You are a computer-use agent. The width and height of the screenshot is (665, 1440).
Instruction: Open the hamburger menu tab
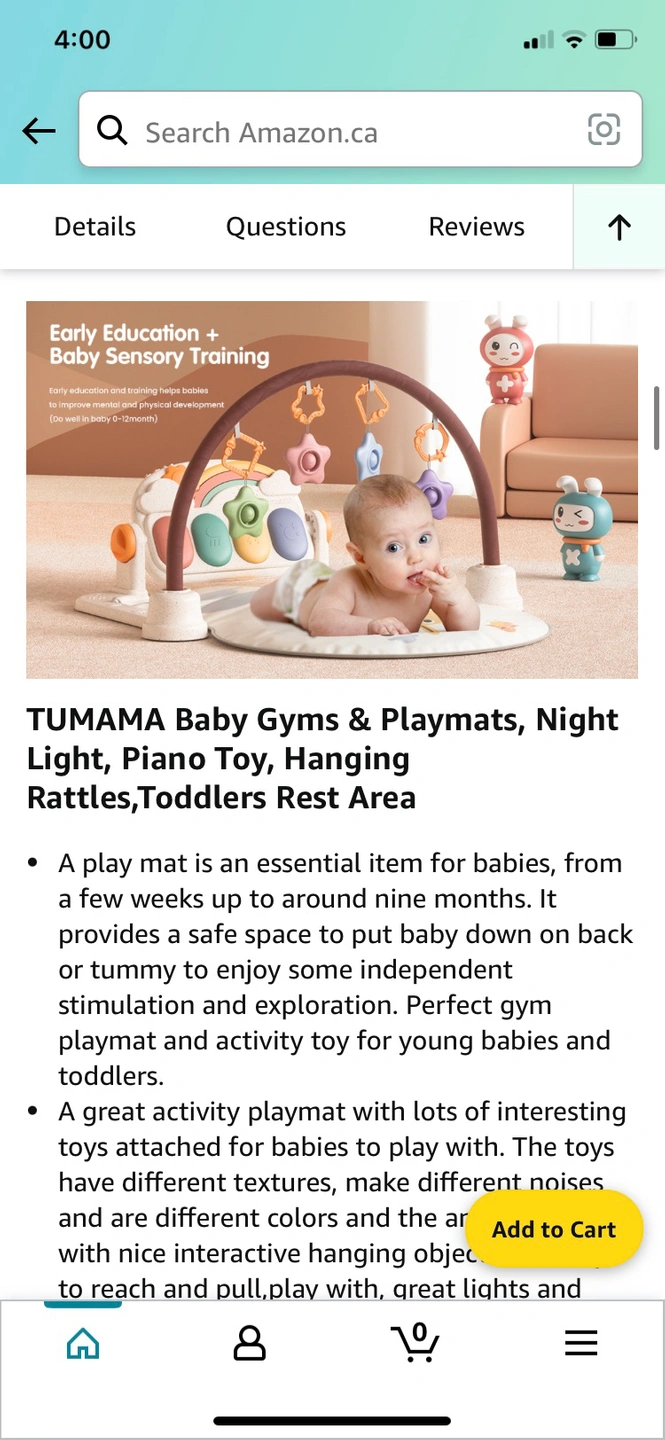point(581,1343)
